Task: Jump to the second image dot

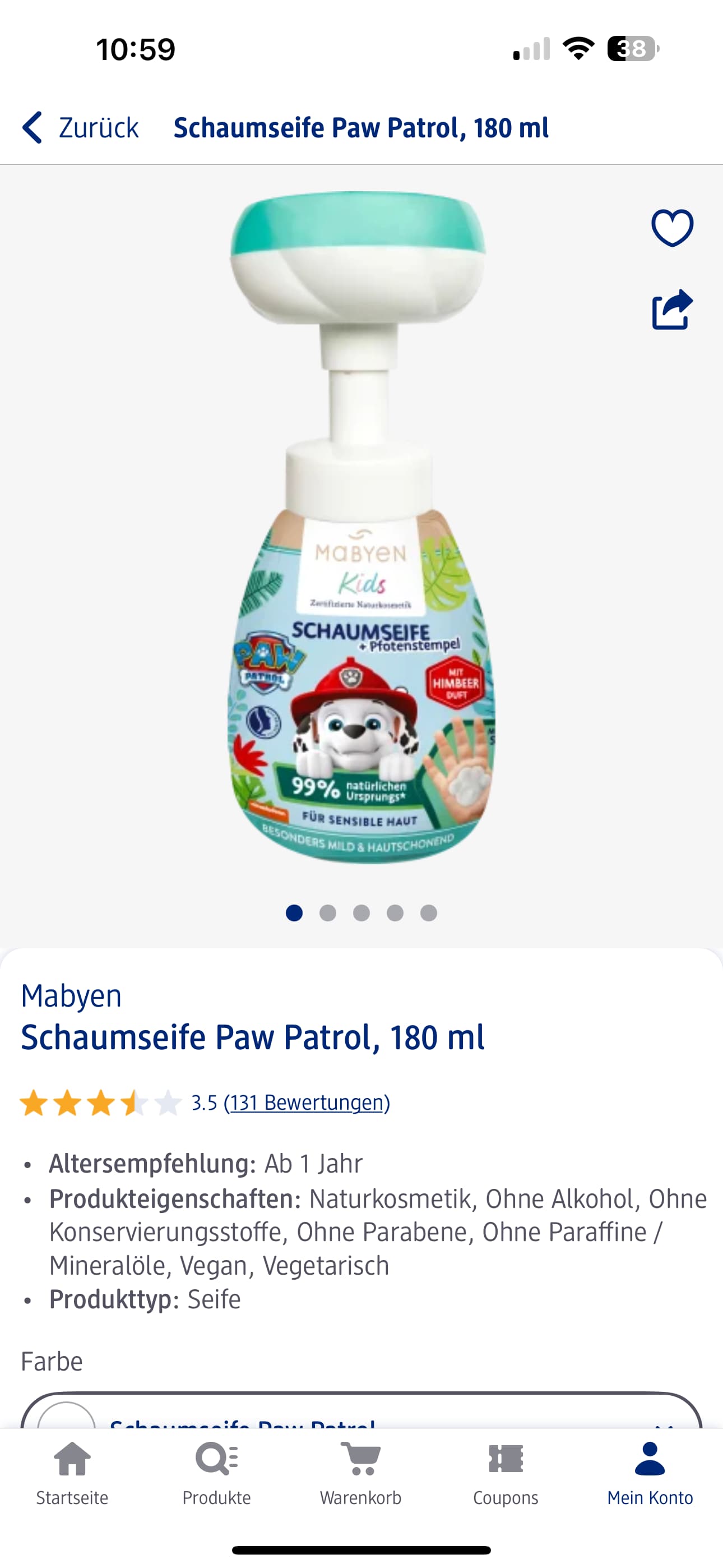Action: (x=328, y=913)
